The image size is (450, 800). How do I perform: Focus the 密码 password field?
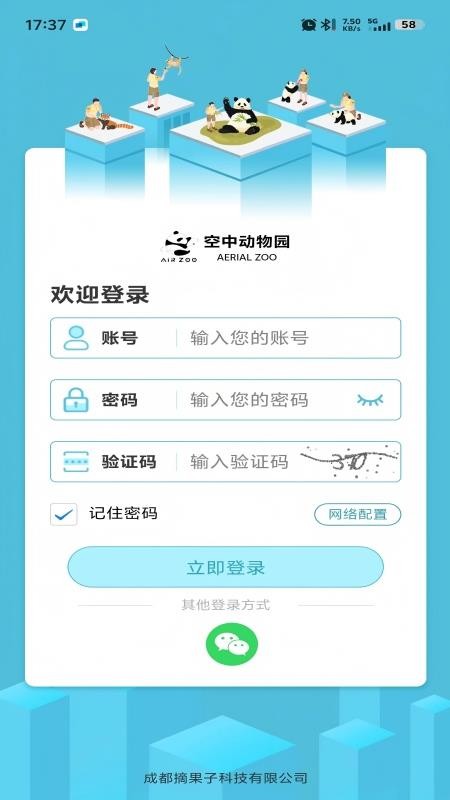(226, 399)
